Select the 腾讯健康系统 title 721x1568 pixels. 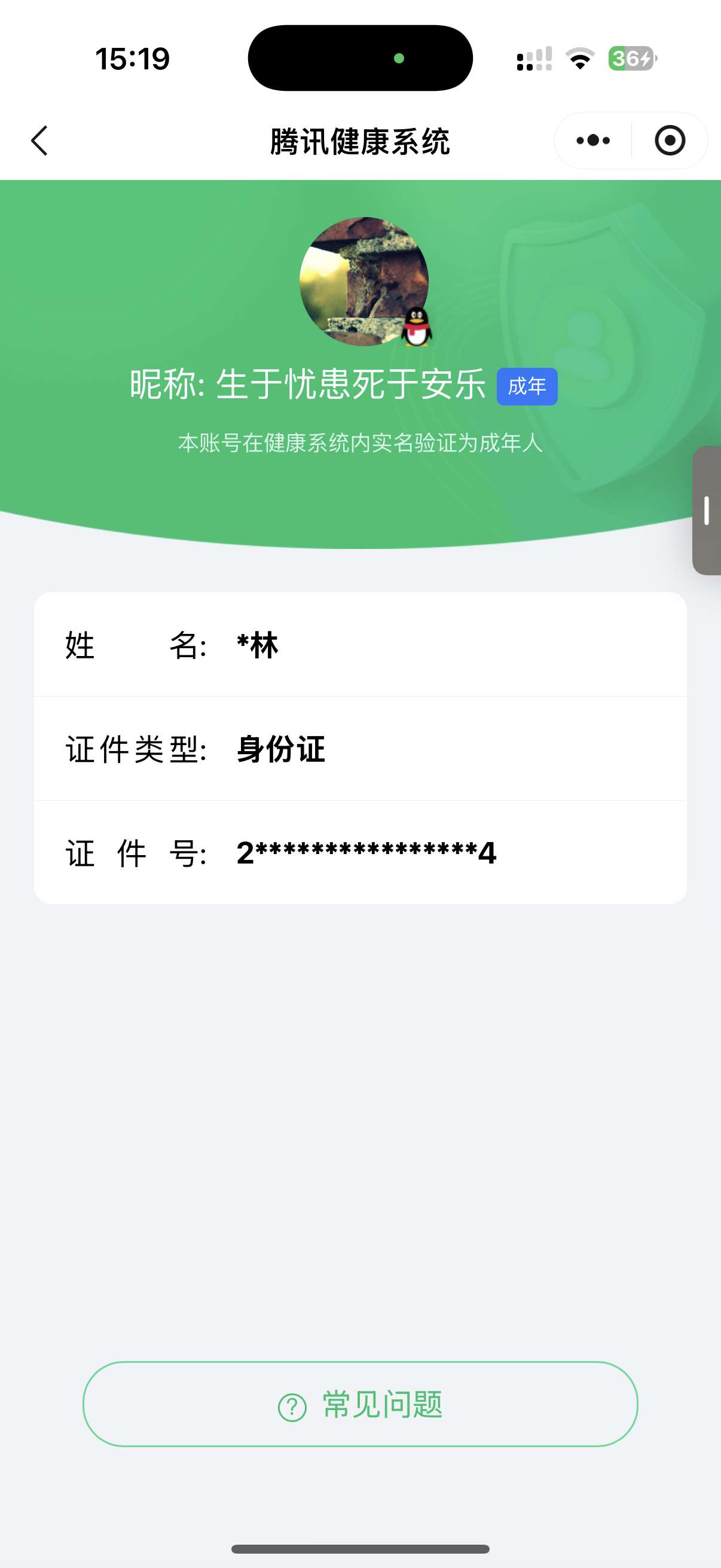click(x=360, y=140)
